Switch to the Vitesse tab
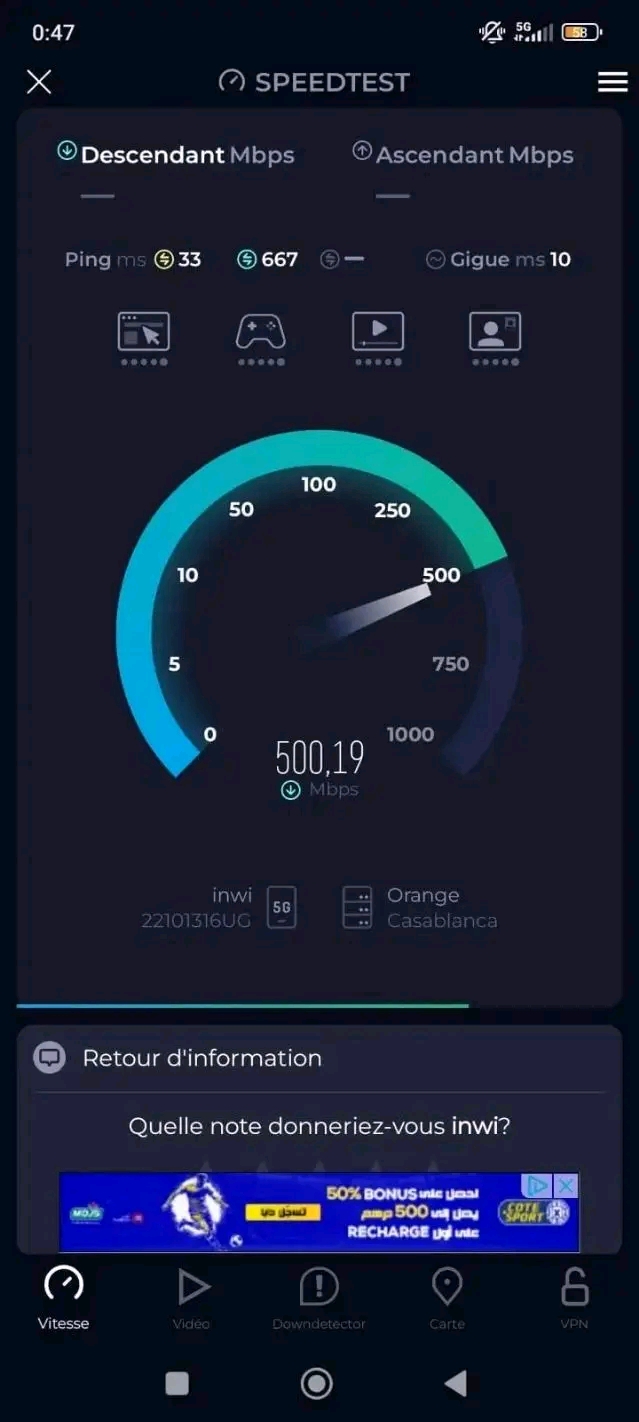Image resolution: width=639 pixels, height=1422 pixels. [x=64, y=1298]
